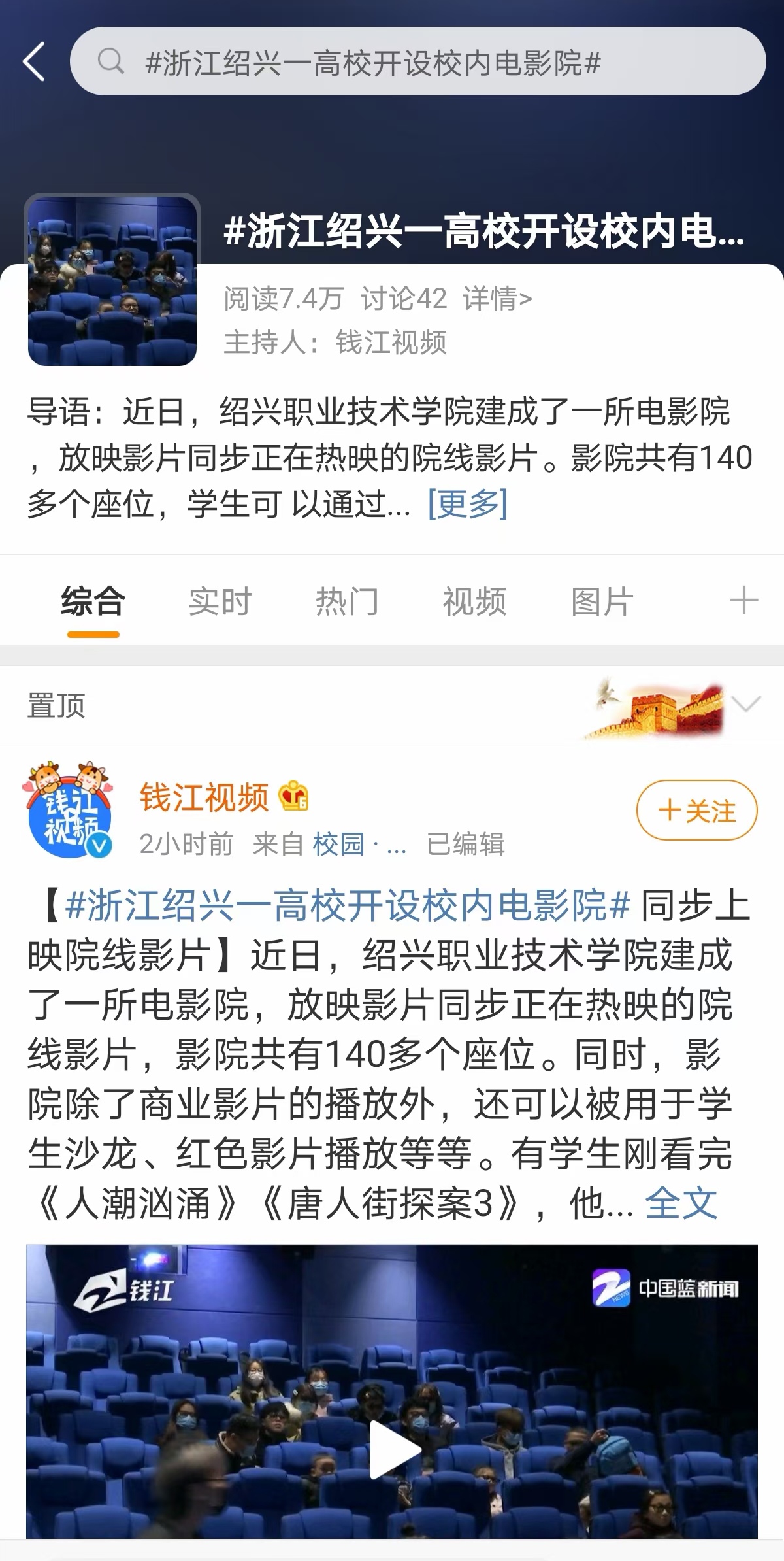Open the topic cover thumbnail
The image size is (784, 1561).
pos(112,281)
